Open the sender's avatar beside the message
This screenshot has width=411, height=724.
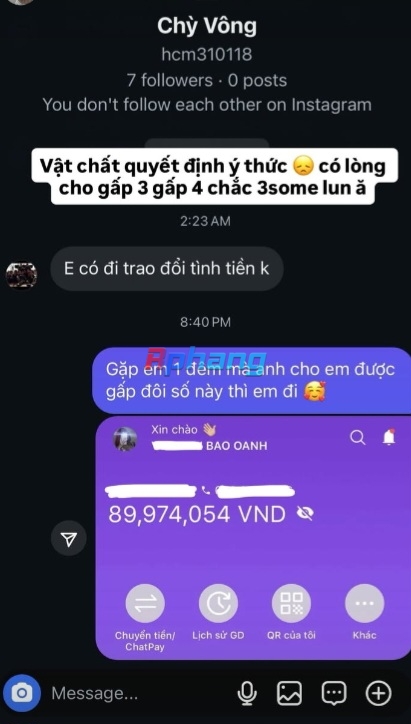click(21, 275)
